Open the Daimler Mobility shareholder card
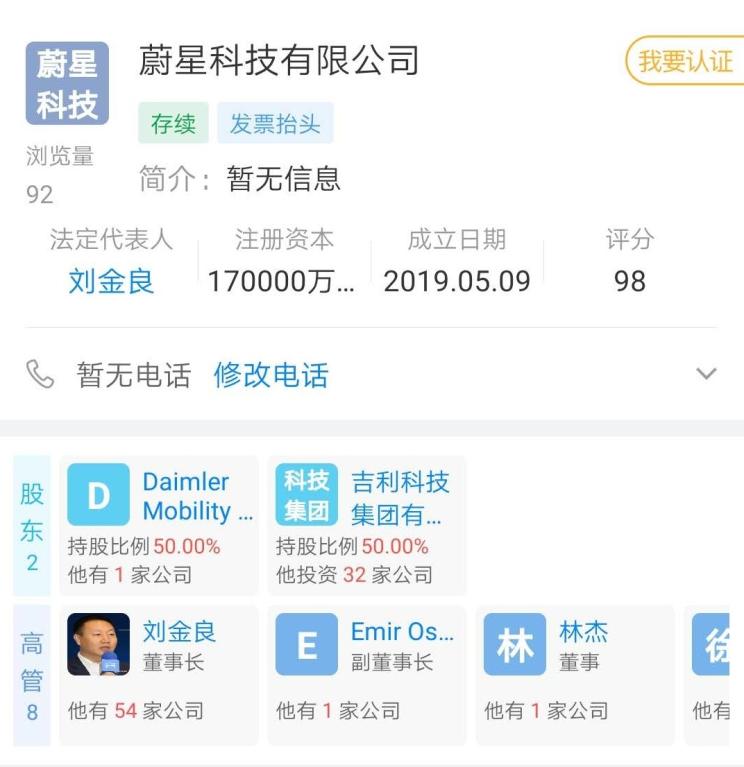 click(x=160, y=525)
